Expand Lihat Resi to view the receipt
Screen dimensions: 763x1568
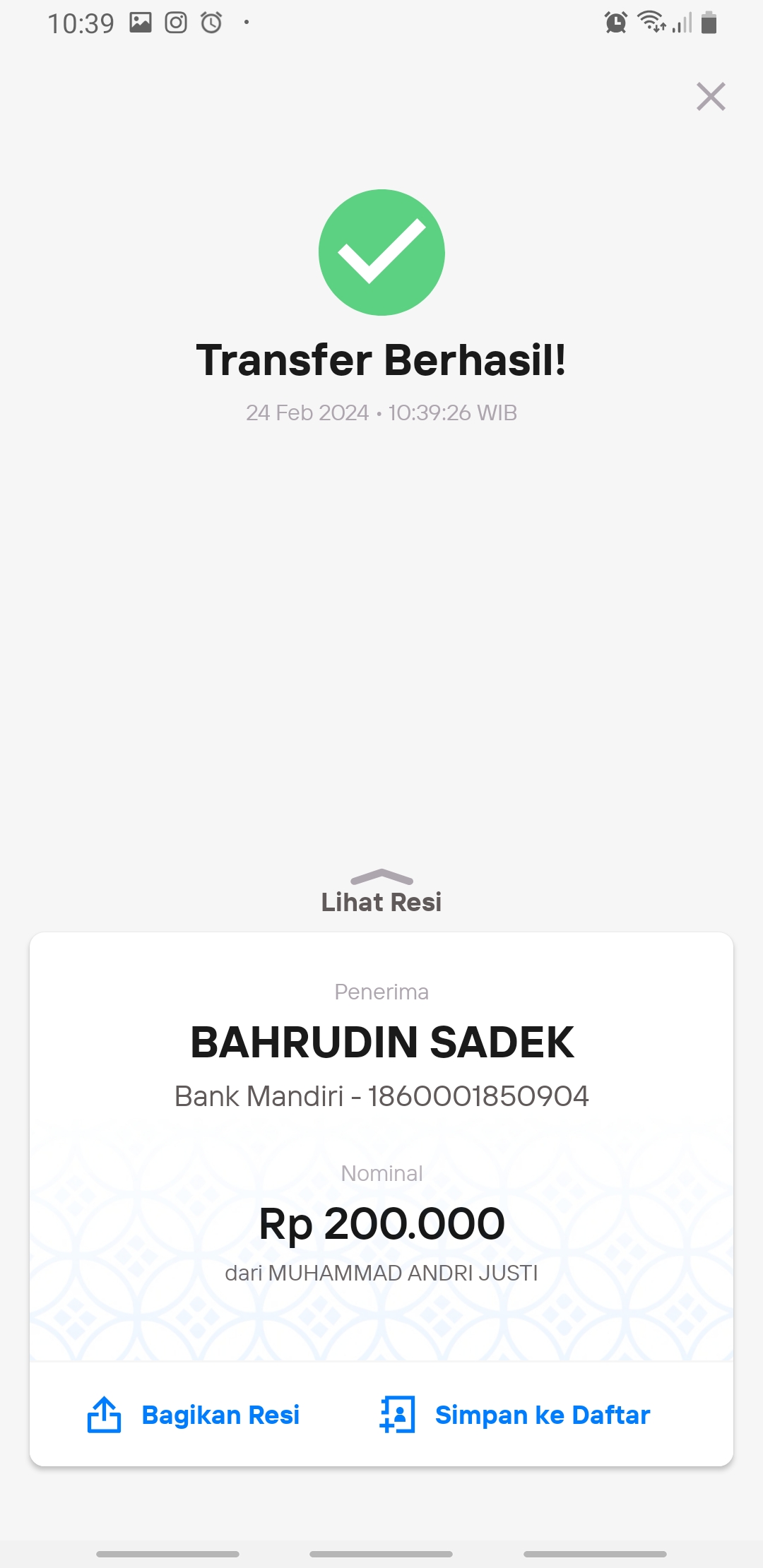click(x=381, y=893)
